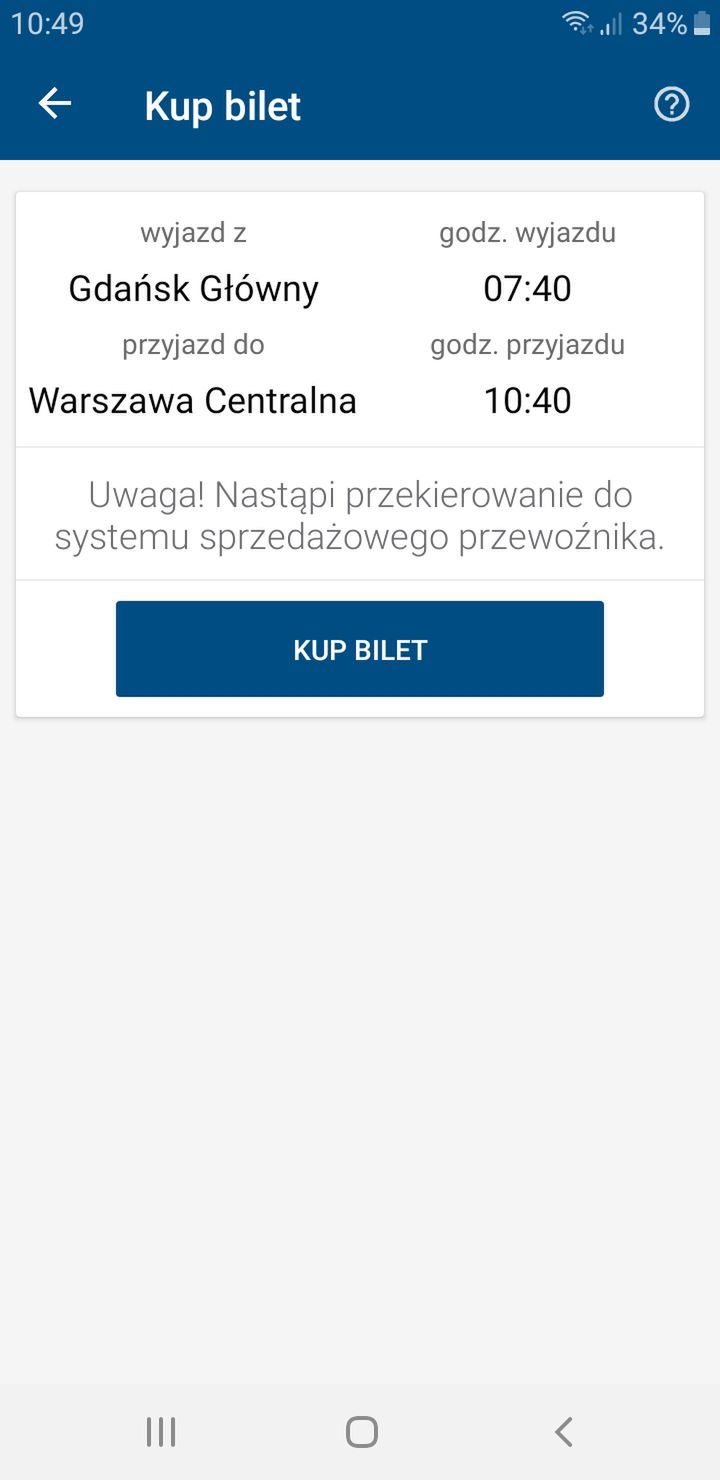Go back using the app bar arrow
720x1480 pixels.
tap(55, 104)
